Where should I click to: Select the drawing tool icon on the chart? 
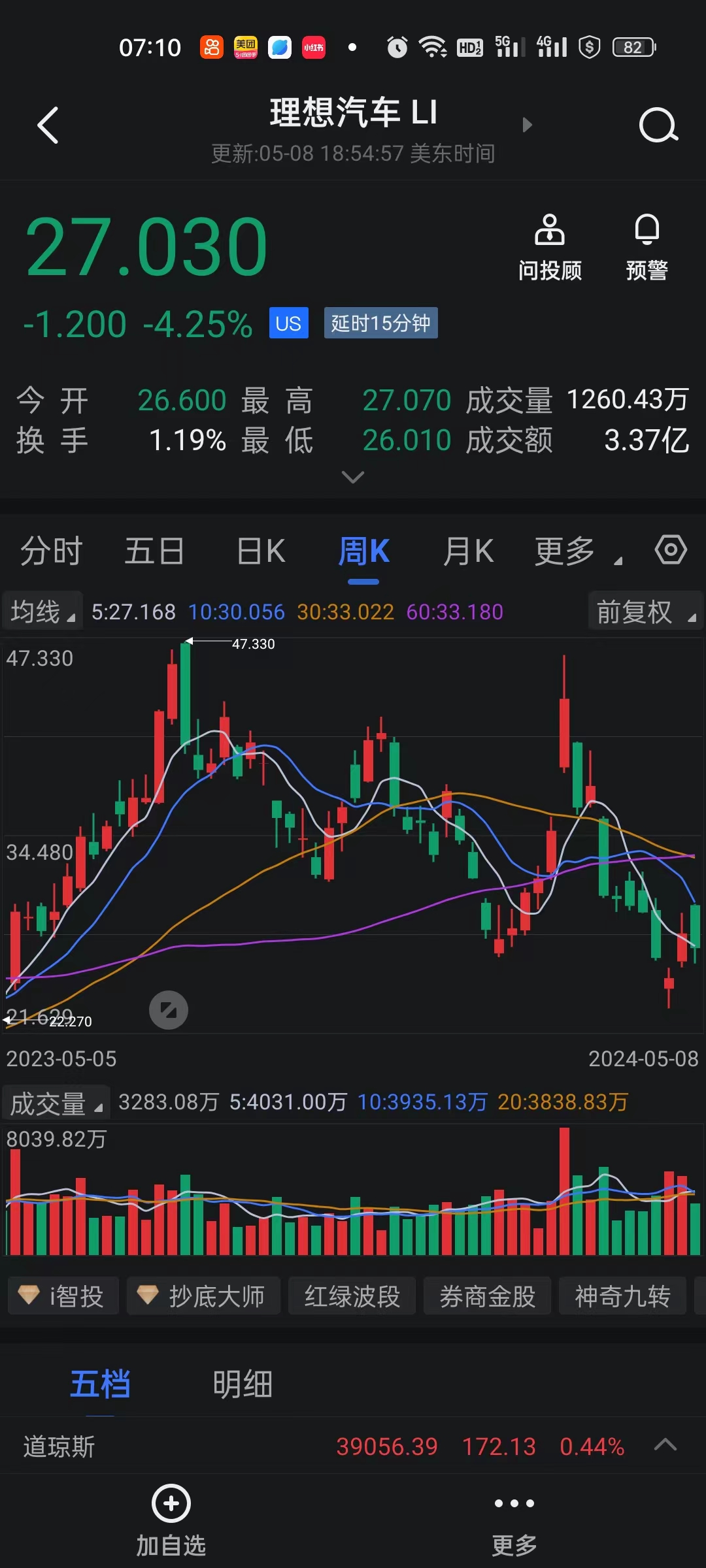[x=168, y=1009]
